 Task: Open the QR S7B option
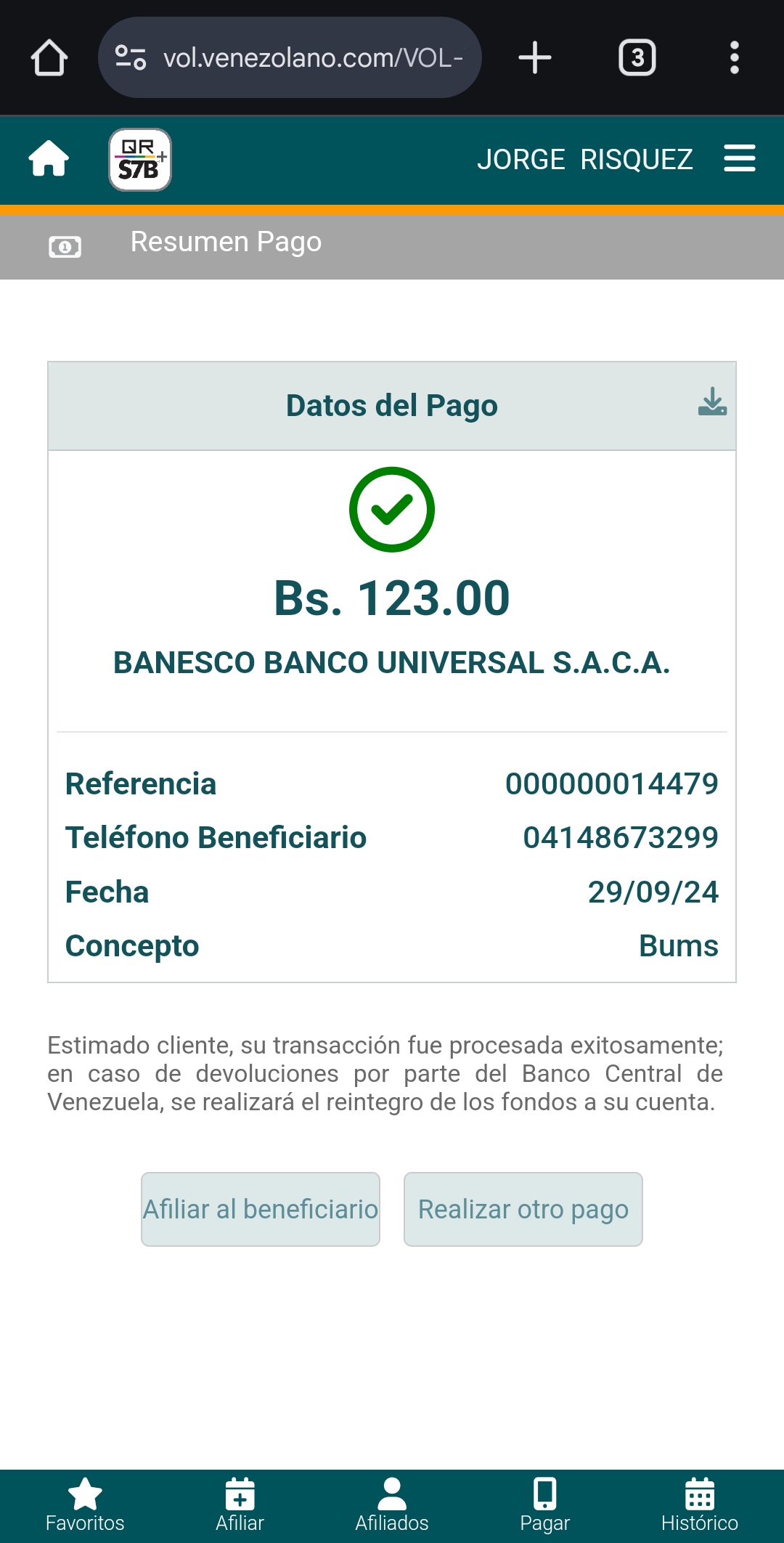click(140, 160)
